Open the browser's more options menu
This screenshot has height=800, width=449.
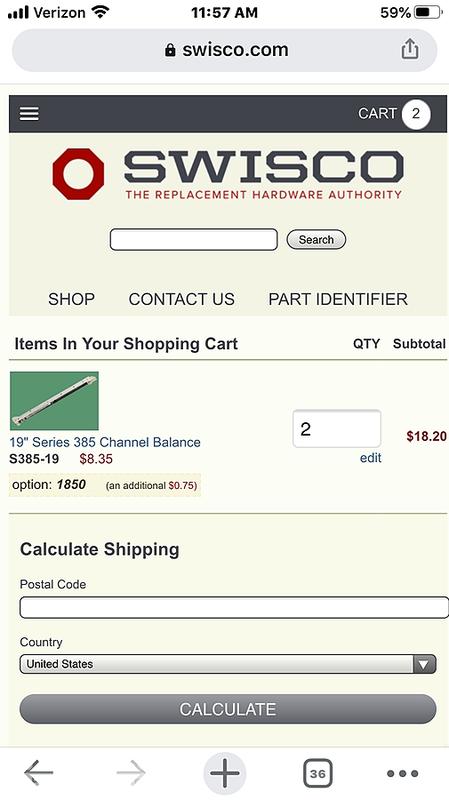point(402,773)
